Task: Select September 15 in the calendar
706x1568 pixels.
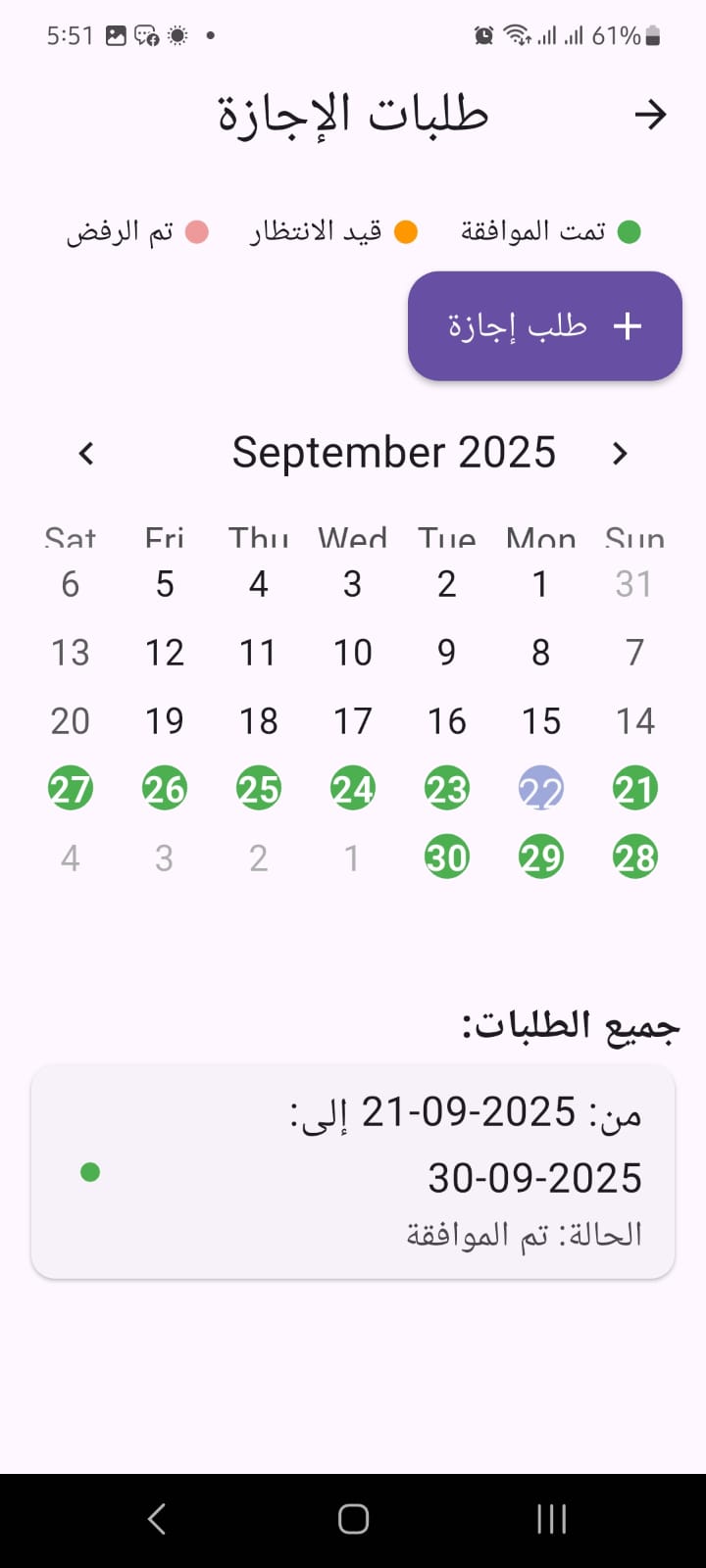Action: pos(540,721)
